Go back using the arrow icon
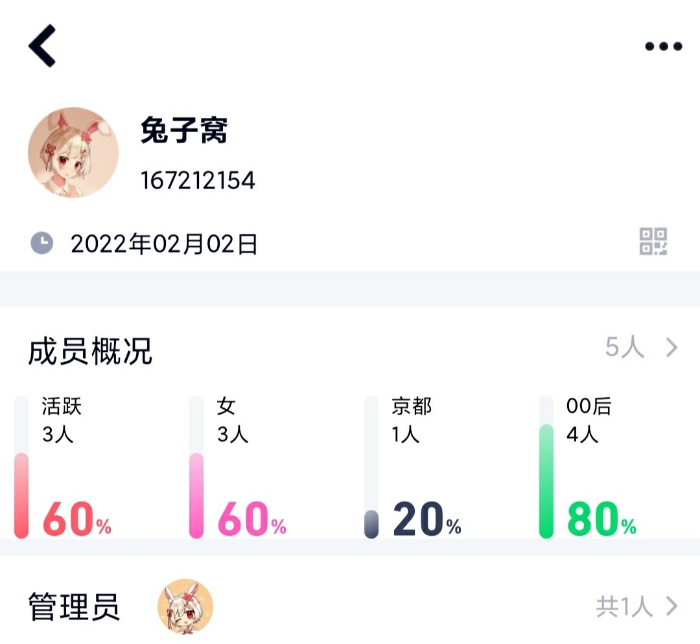The image size is (700, 644). tap(42, 46)
